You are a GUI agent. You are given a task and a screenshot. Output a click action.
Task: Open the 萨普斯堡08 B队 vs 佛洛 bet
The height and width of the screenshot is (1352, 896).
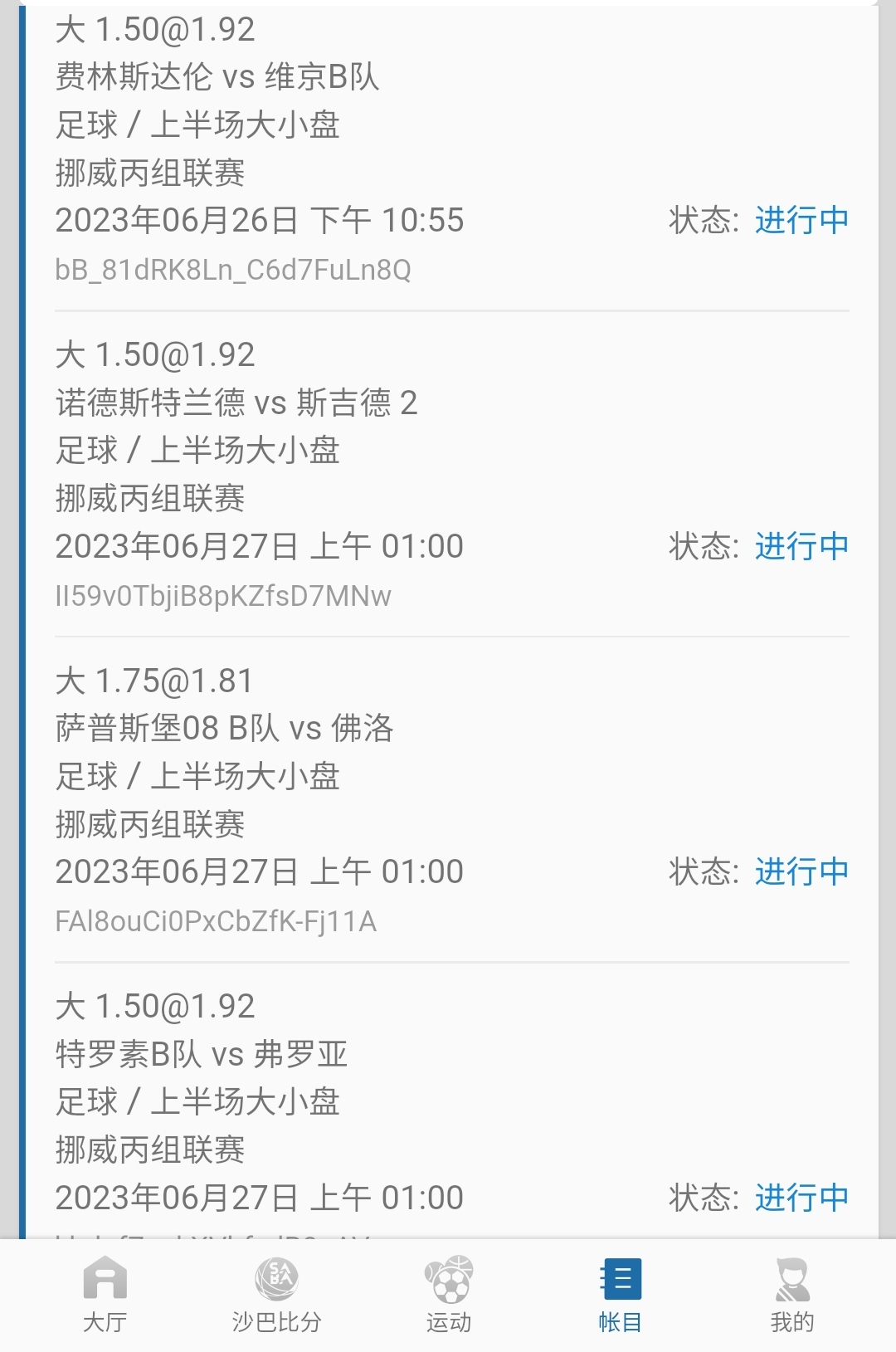[x=224, y=729]
